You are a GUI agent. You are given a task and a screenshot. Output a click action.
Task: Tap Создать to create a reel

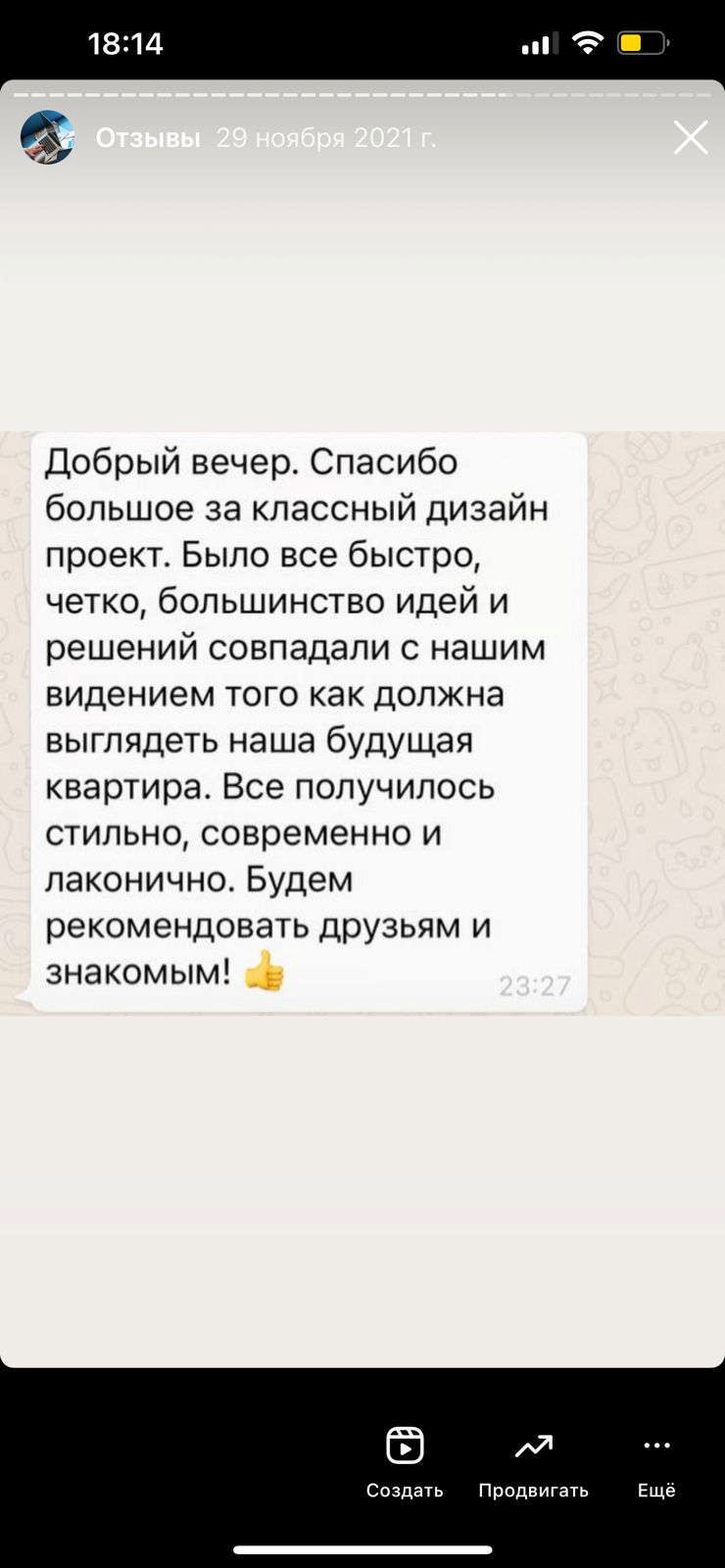(405, 1461)
